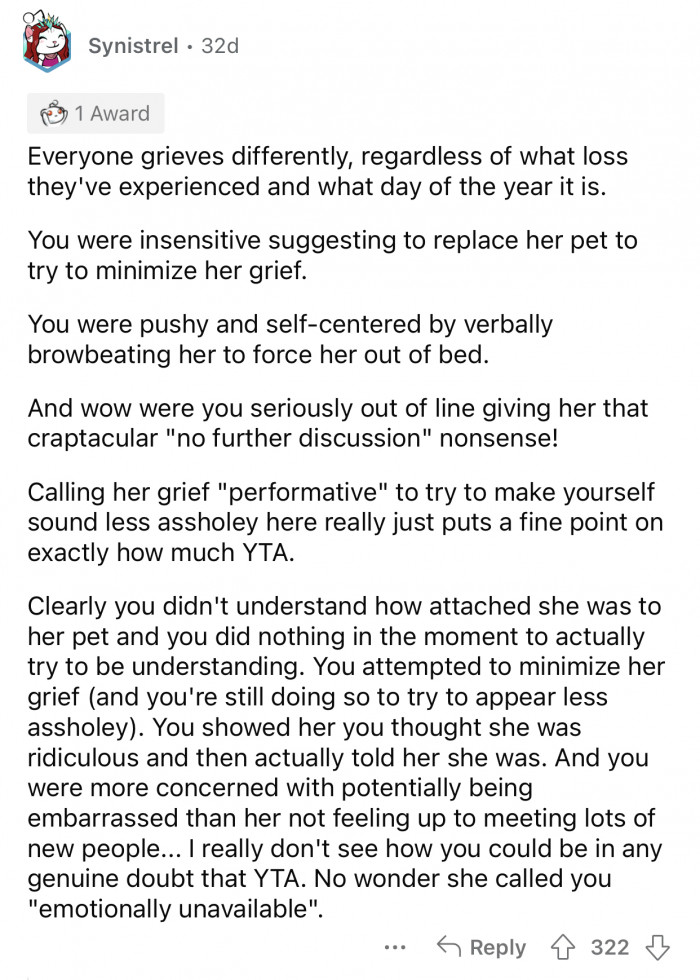Viewport: 700px width, 980px height.
Task: Upvote Synistrel's comment
Action: pyautogui.click(x=566, y=947)
